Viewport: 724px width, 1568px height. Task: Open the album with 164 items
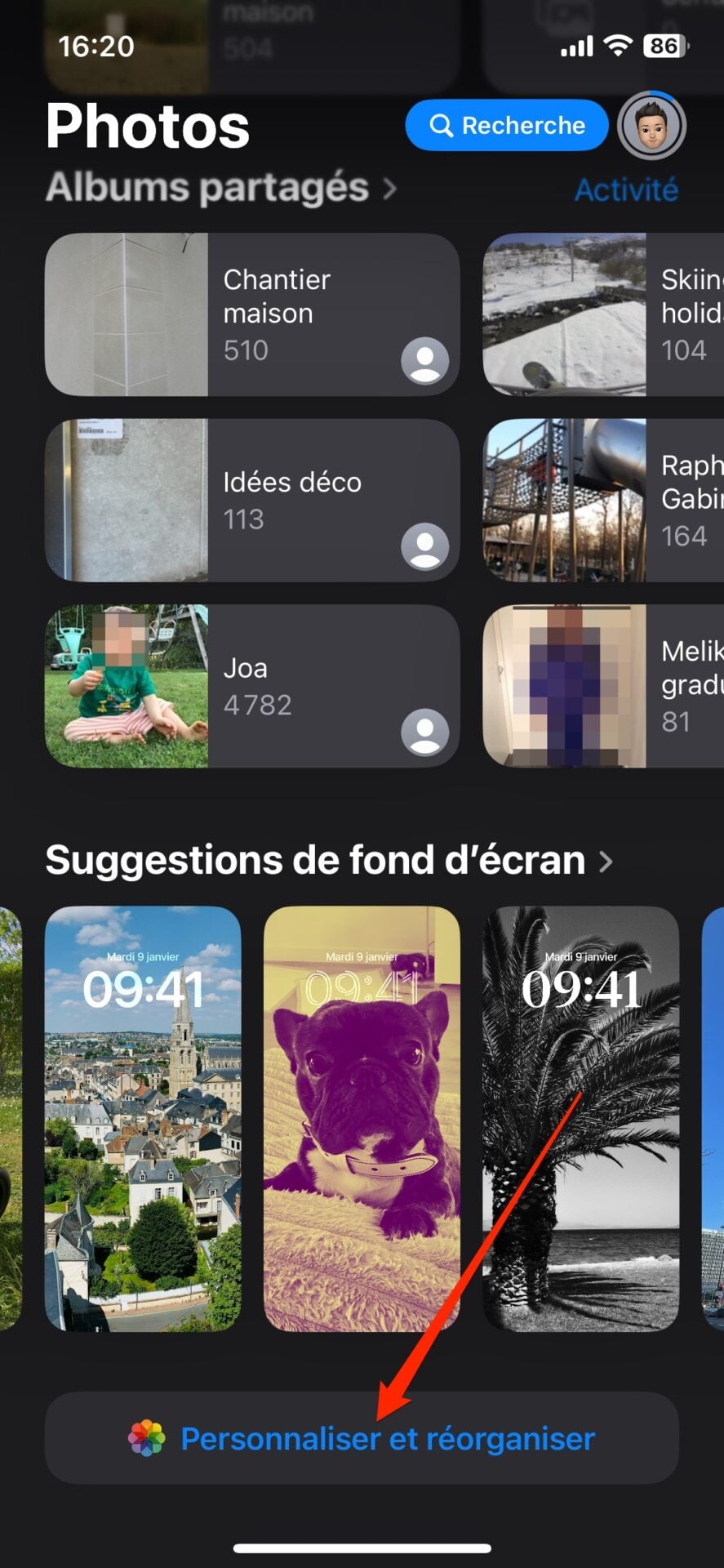604,500
